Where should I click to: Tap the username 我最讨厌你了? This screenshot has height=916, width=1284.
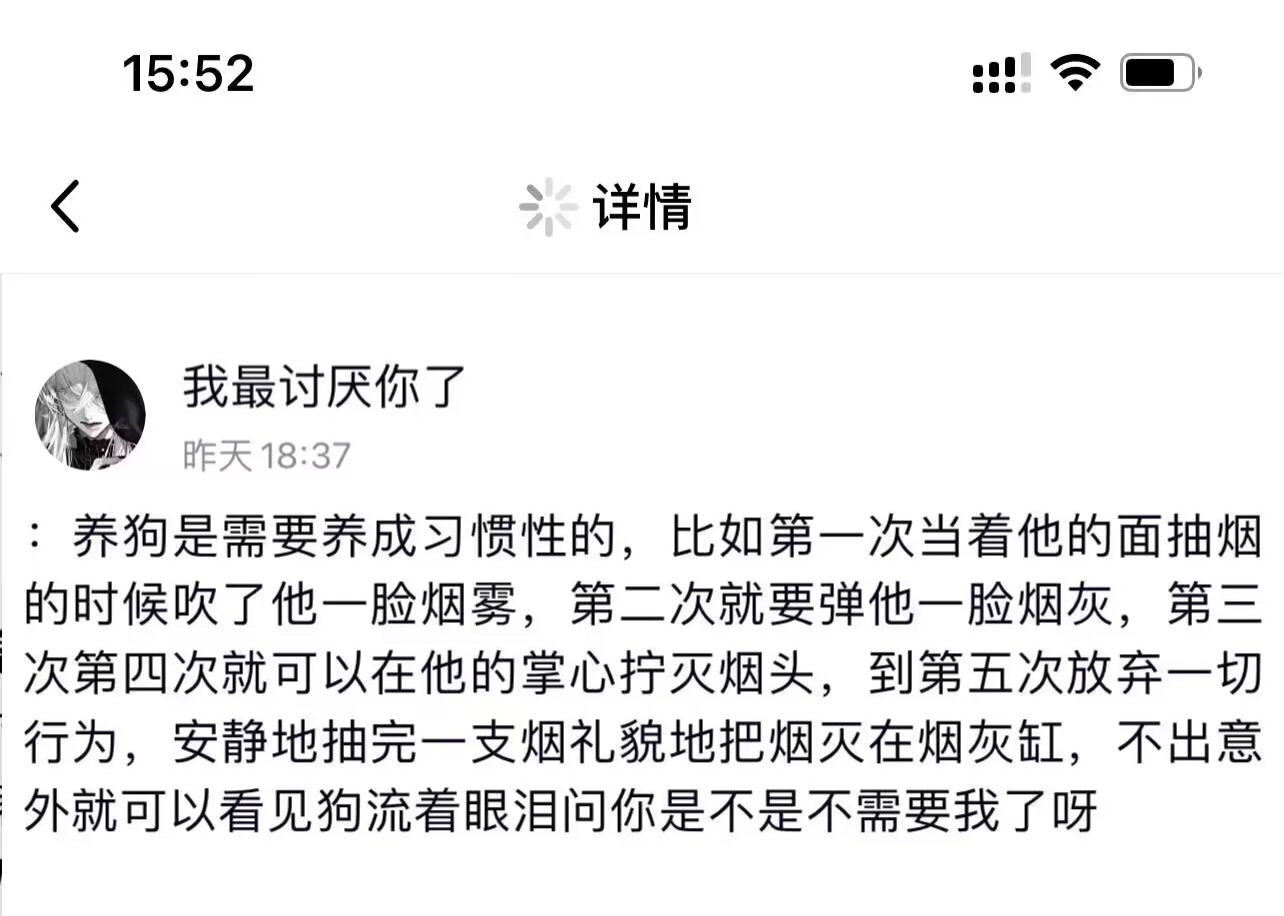click(325, 387)
